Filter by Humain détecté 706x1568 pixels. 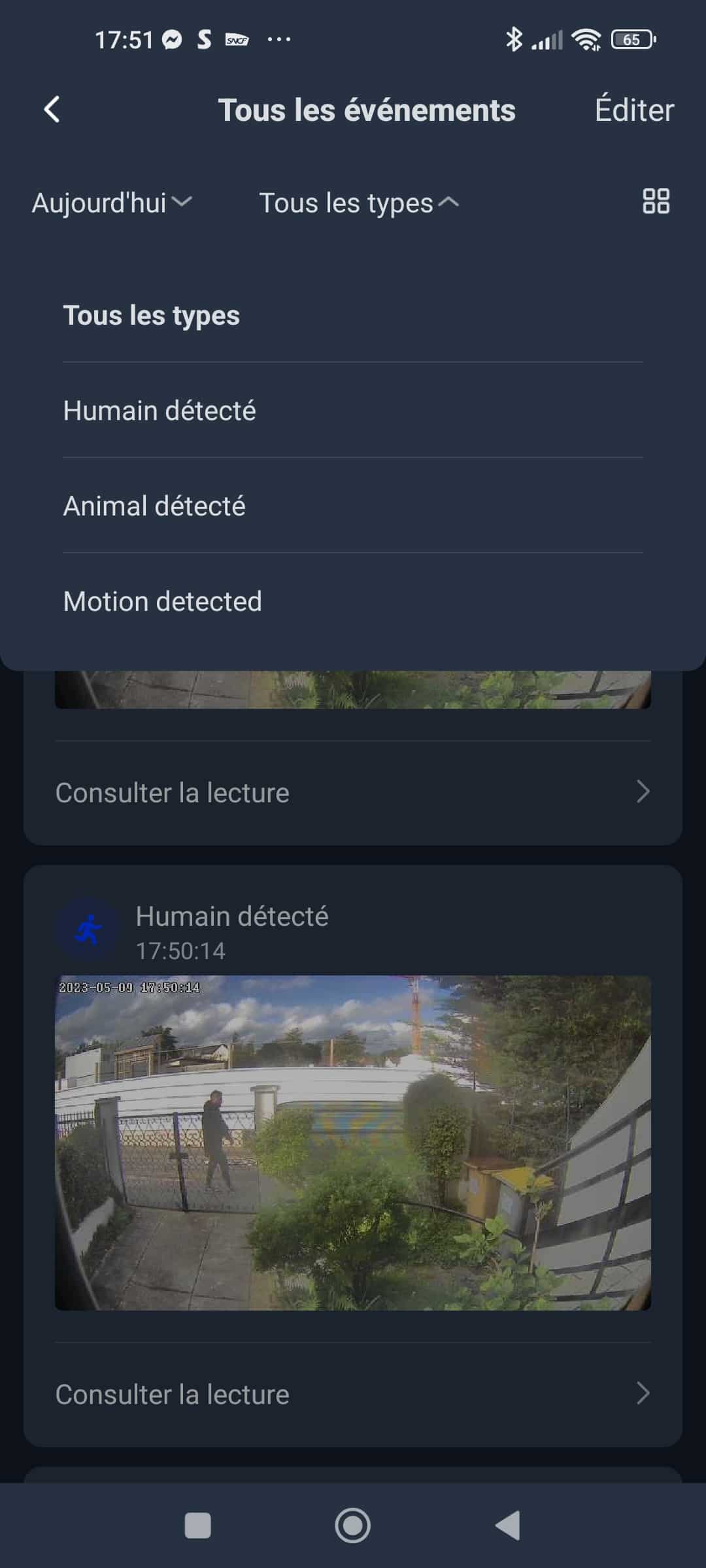353,410
